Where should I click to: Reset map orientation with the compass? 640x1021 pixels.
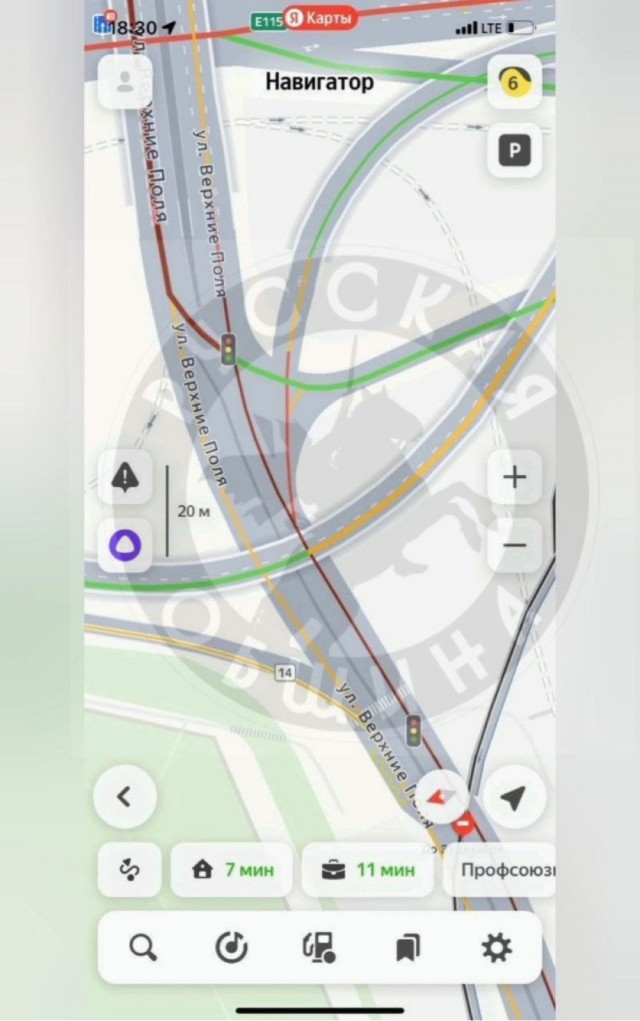[x=442, y=797]
